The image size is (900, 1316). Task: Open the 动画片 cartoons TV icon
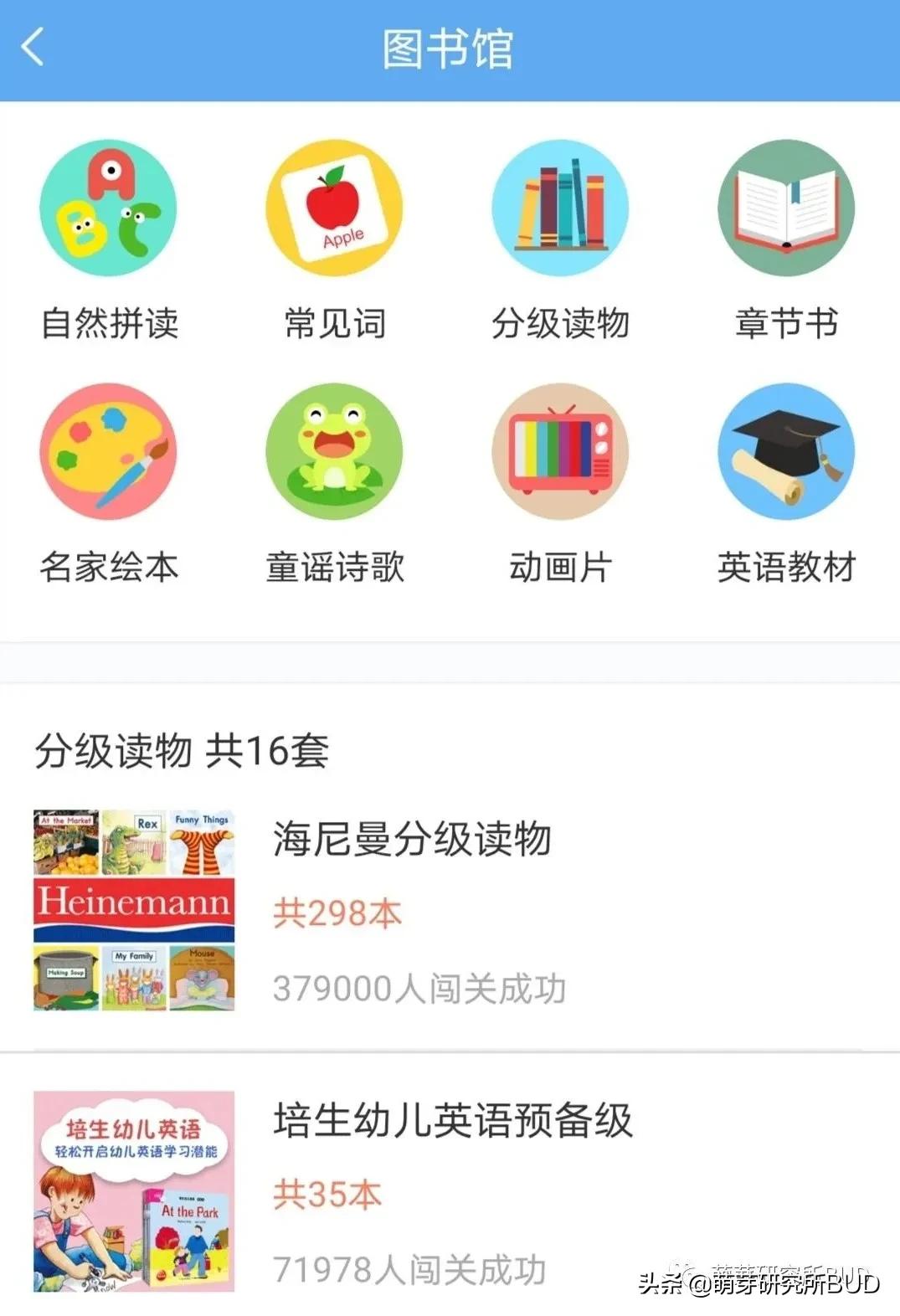click(561, 452)
